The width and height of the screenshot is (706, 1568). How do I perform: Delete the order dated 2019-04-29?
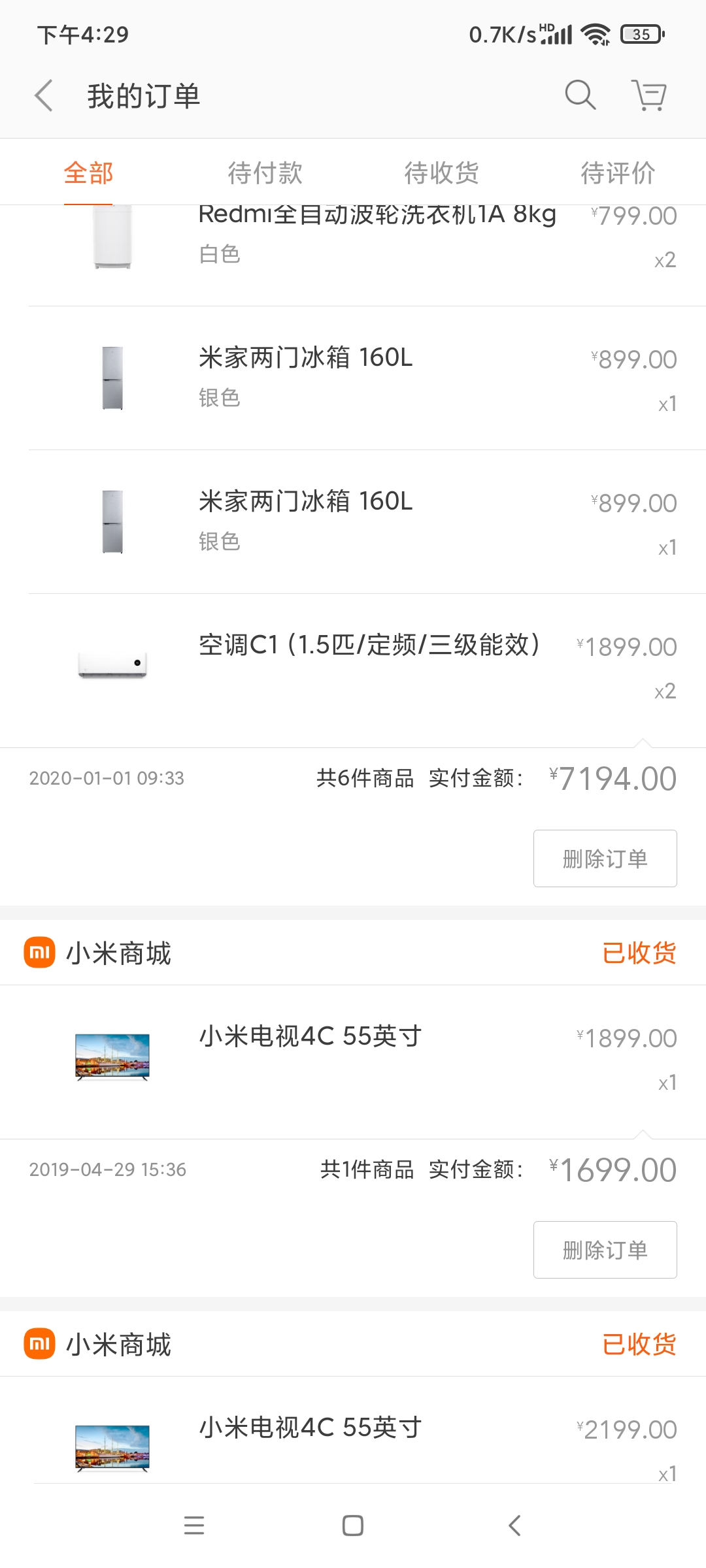tap(605, 1250)
